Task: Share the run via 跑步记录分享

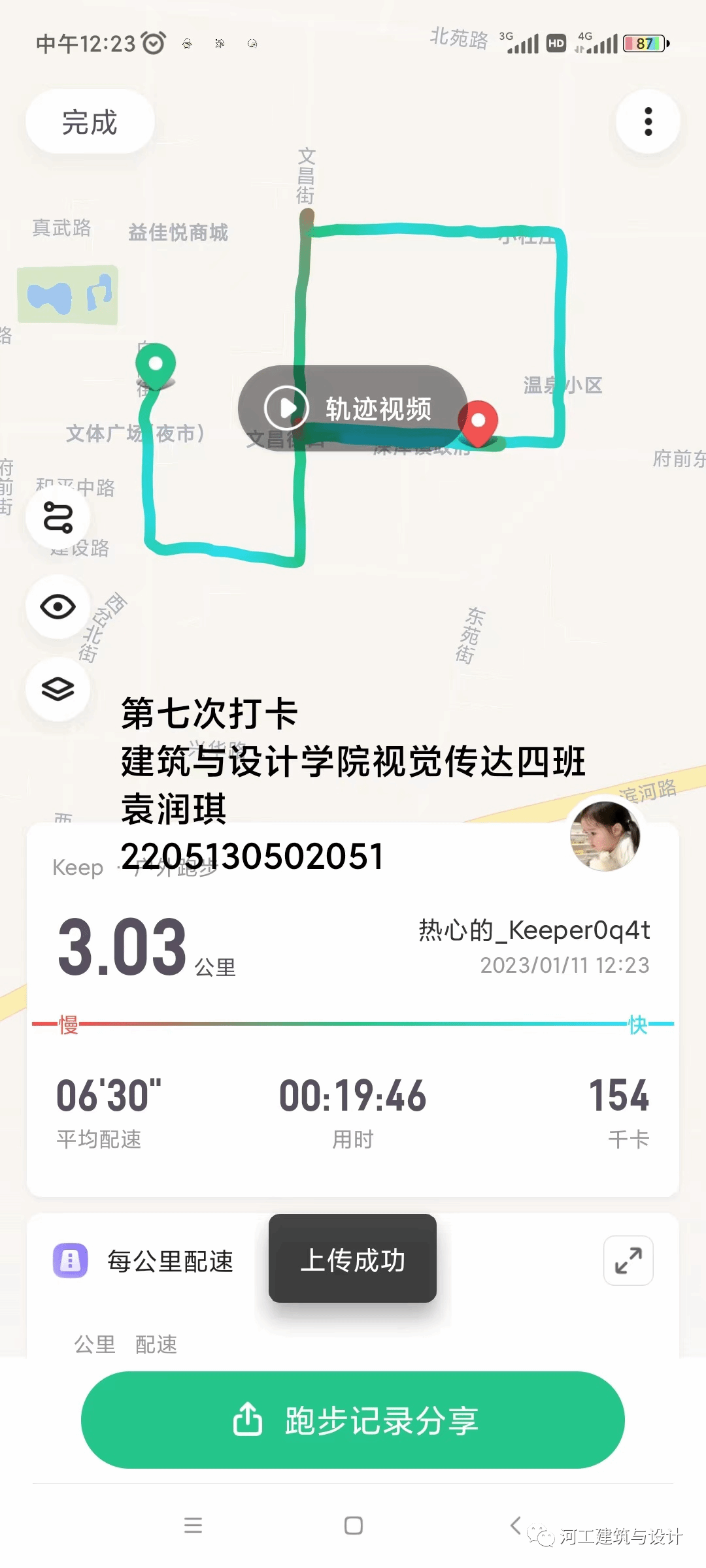Action: pyautogui.click(x=353, y=1420)
